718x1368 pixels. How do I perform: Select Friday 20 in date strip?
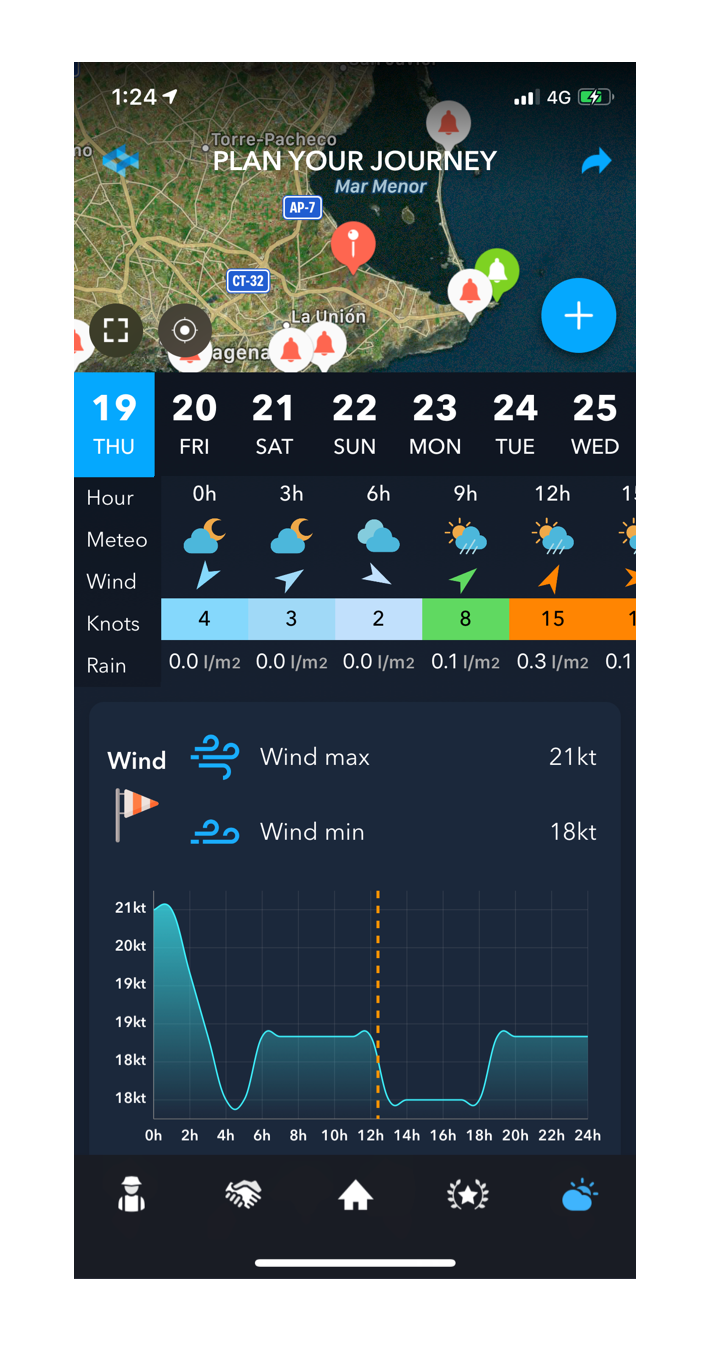coord(194,424)
